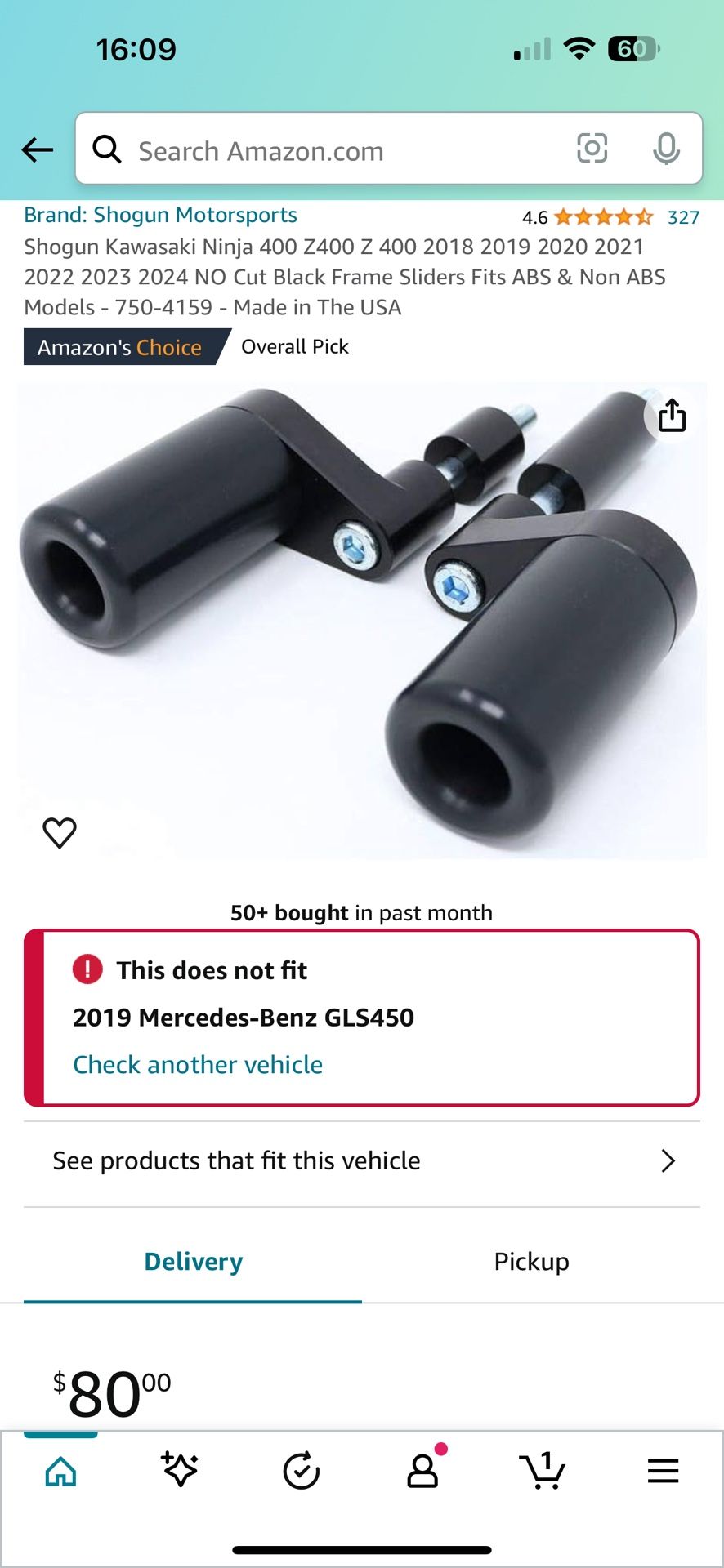The height and width of the screenshot is (1568, 724).
Task: Open the account profile tab
Action: click(422, 1472)
